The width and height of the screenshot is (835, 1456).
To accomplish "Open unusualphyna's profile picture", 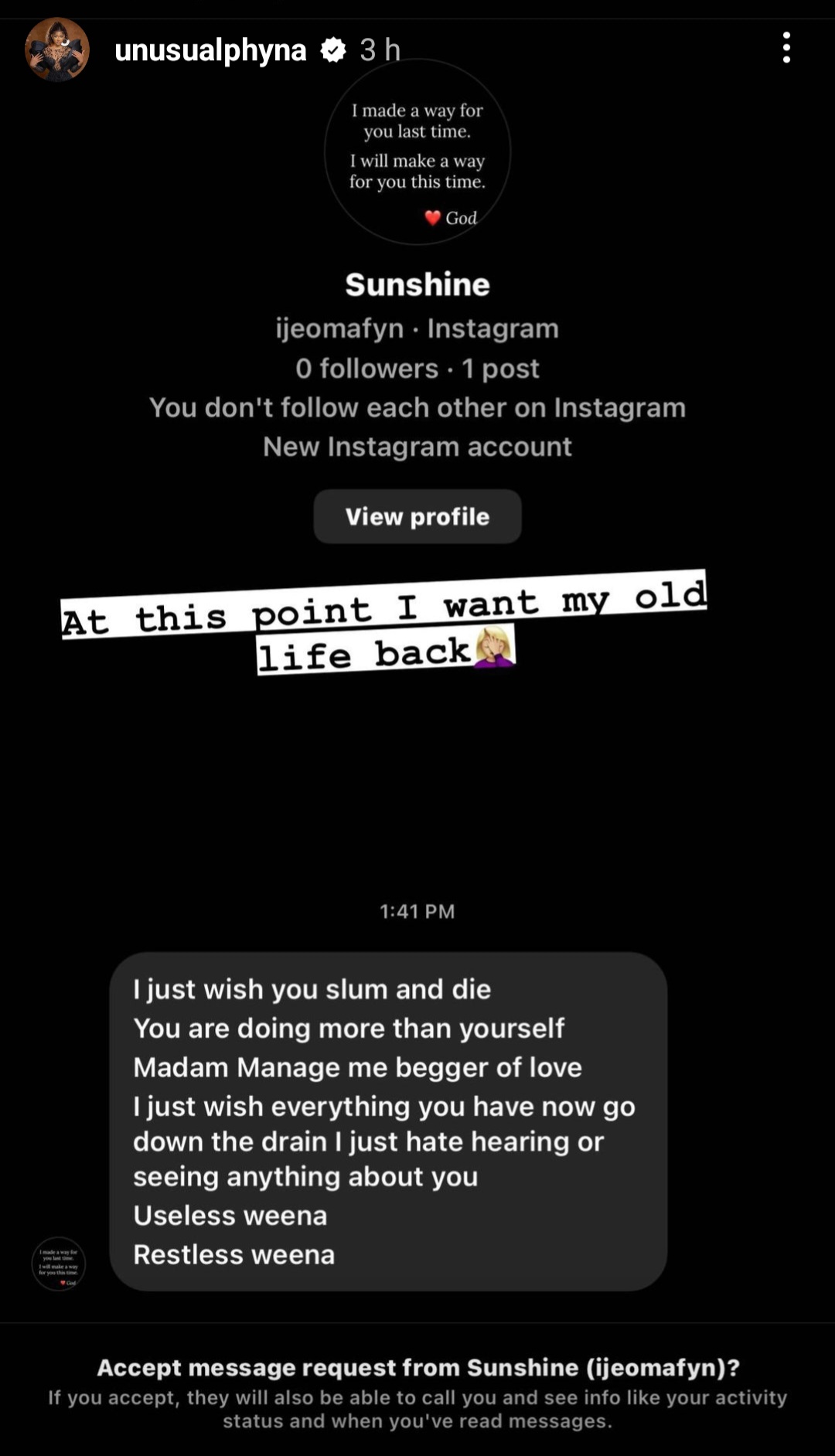I will [x=57, y=49].
